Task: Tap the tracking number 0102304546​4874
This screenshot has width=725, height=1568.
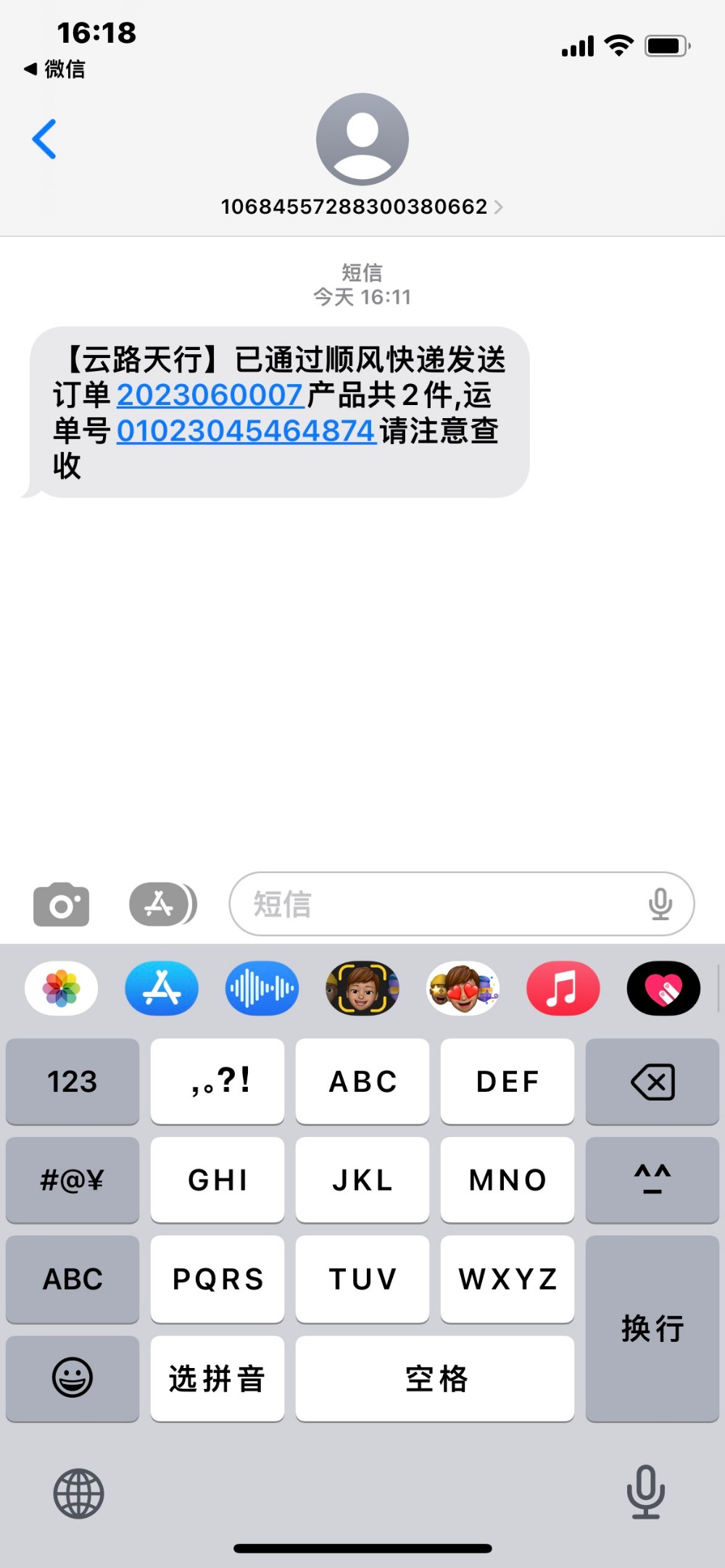Action: [x=246, y=430]
